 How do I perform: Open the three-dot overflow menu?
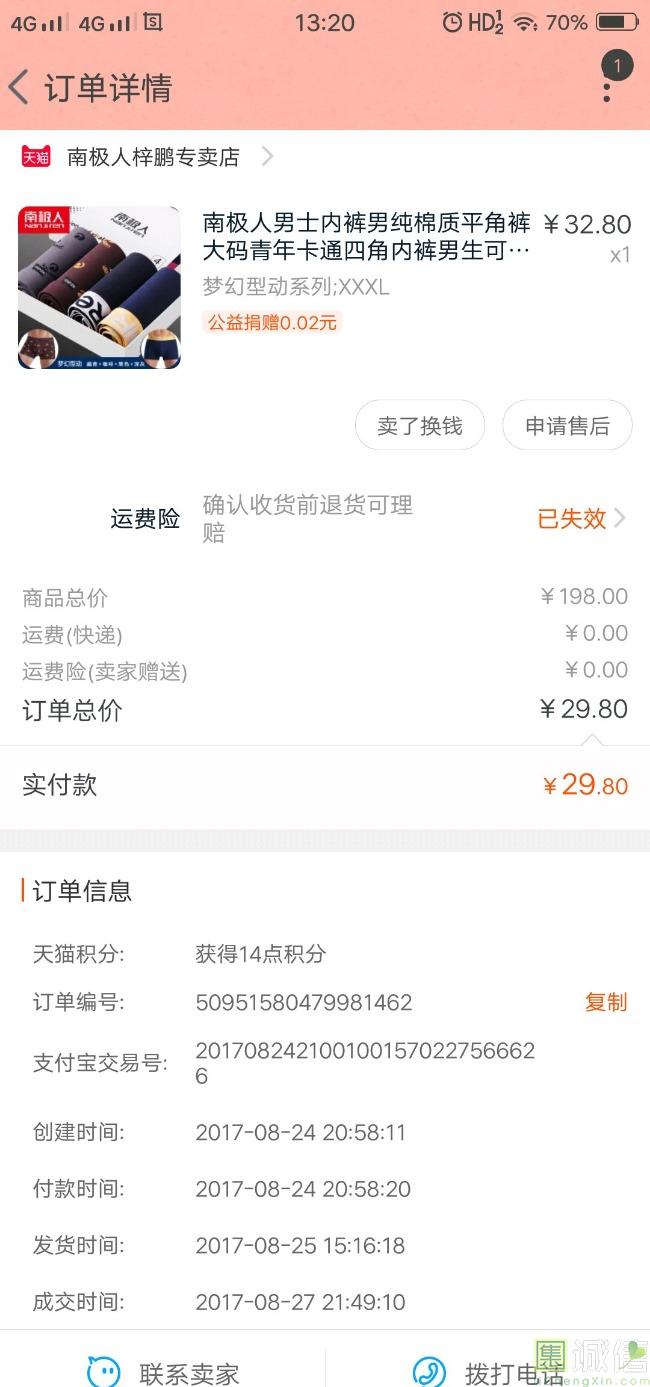(x=607, y=88)
